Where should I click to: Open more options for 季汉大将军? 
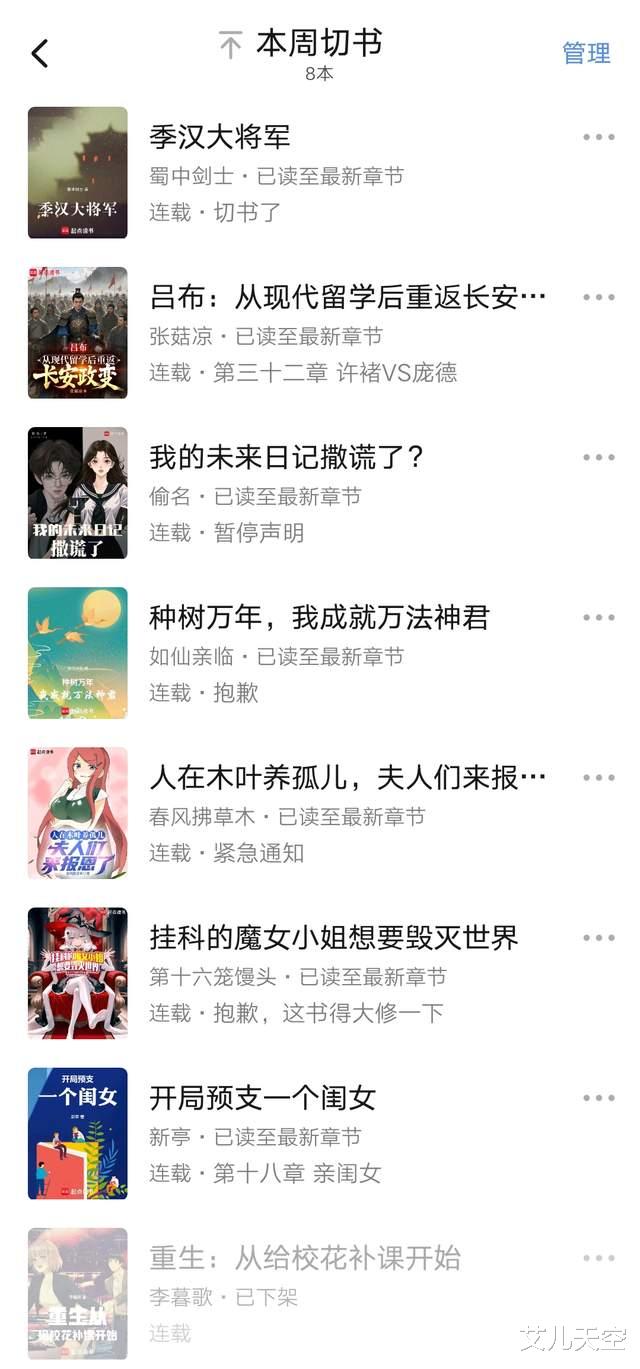(x=598, y=137)
